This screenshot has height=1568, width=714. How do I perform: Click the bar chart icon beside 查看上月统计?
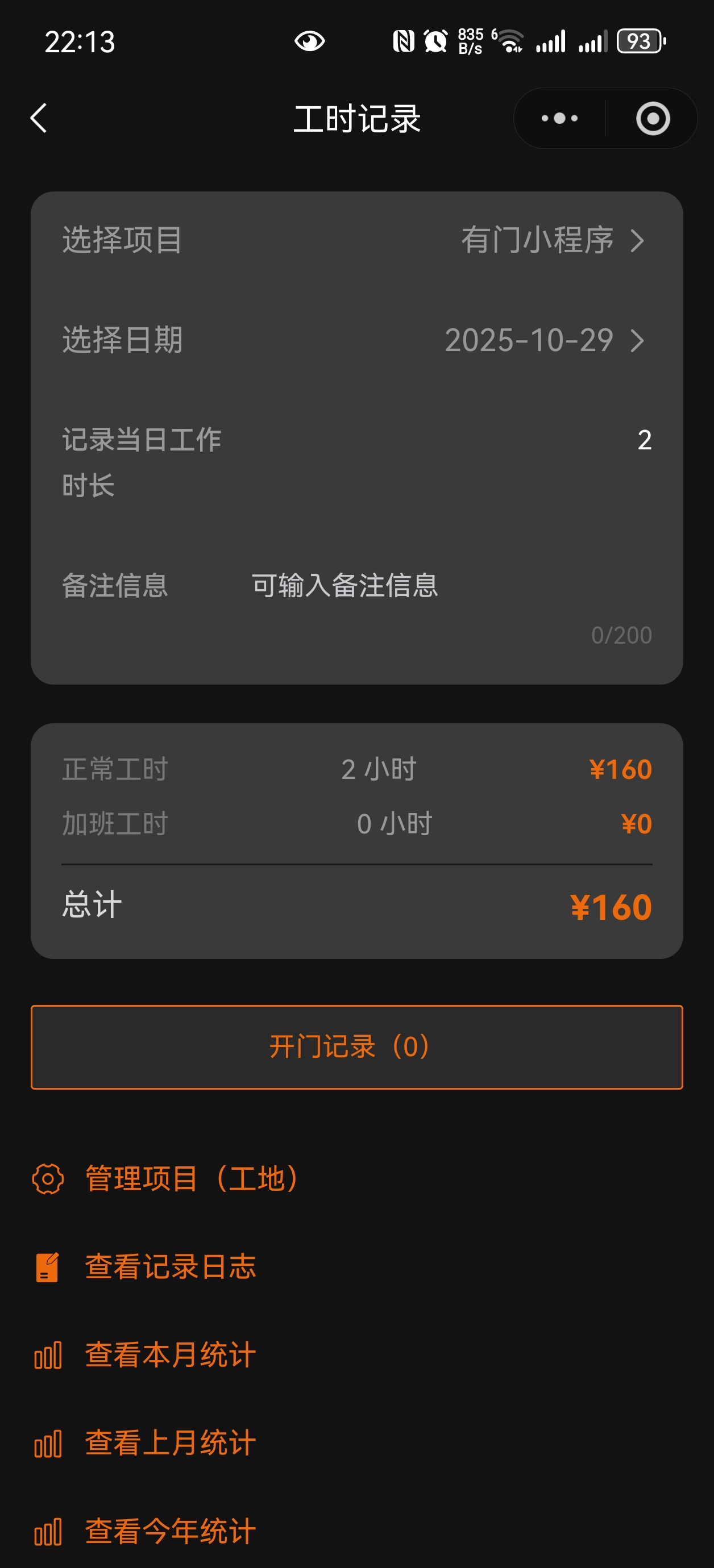48,1442
